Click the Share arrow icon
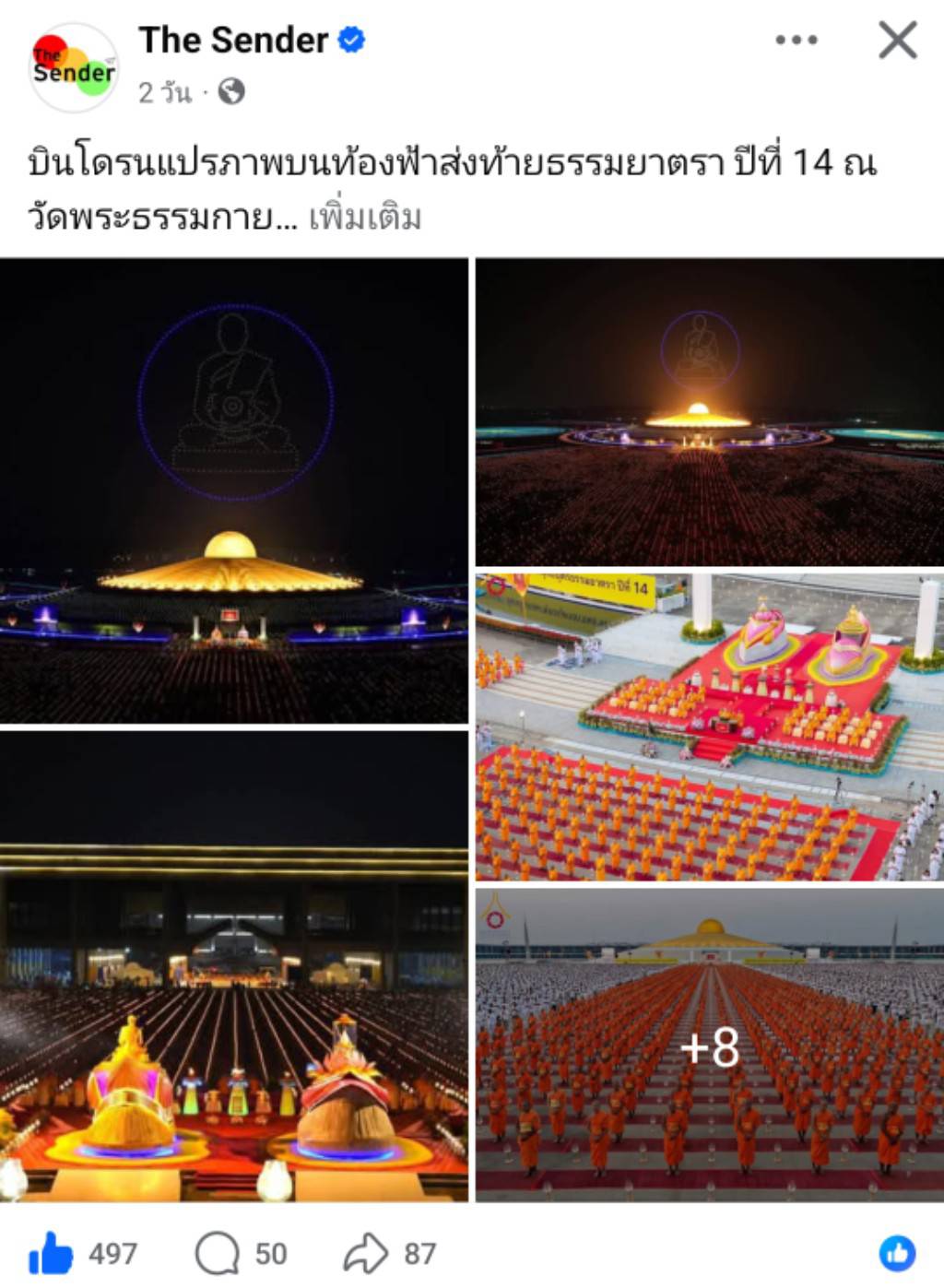The height and width of the screenshot is (1288, 944). [365, 1252]
